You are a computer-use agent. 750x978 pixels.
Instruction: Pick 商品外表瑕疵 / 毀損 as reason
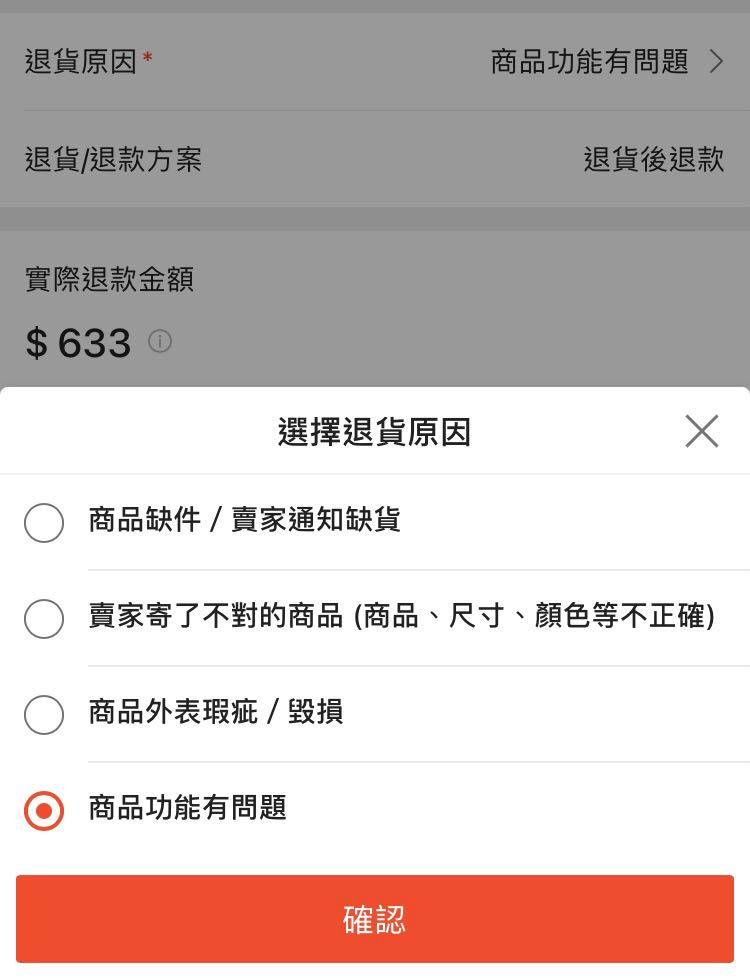tap(44, 714)
